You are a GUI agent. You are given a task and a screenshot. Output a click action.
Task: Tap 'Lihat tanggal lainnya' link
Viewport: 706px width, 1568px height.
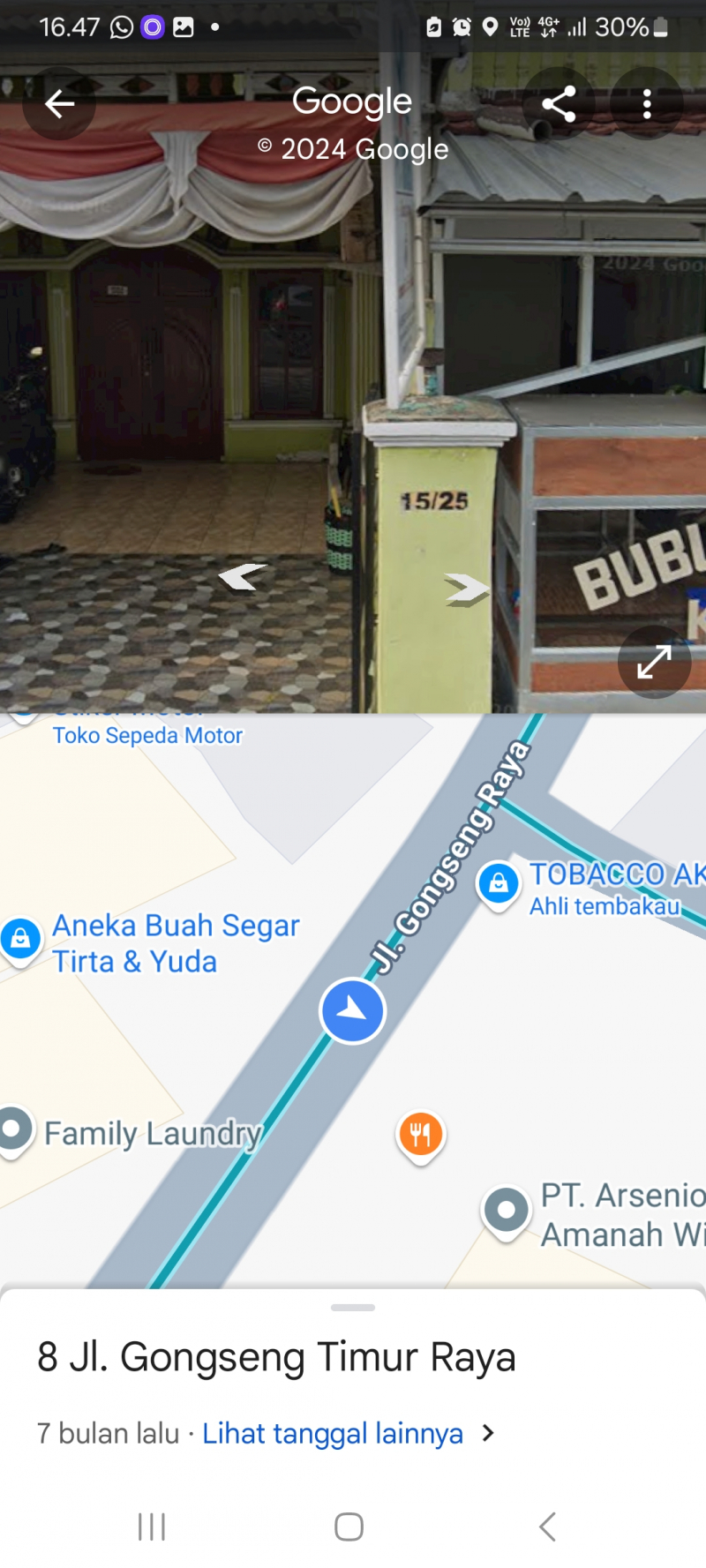(x=334, y=1434)
